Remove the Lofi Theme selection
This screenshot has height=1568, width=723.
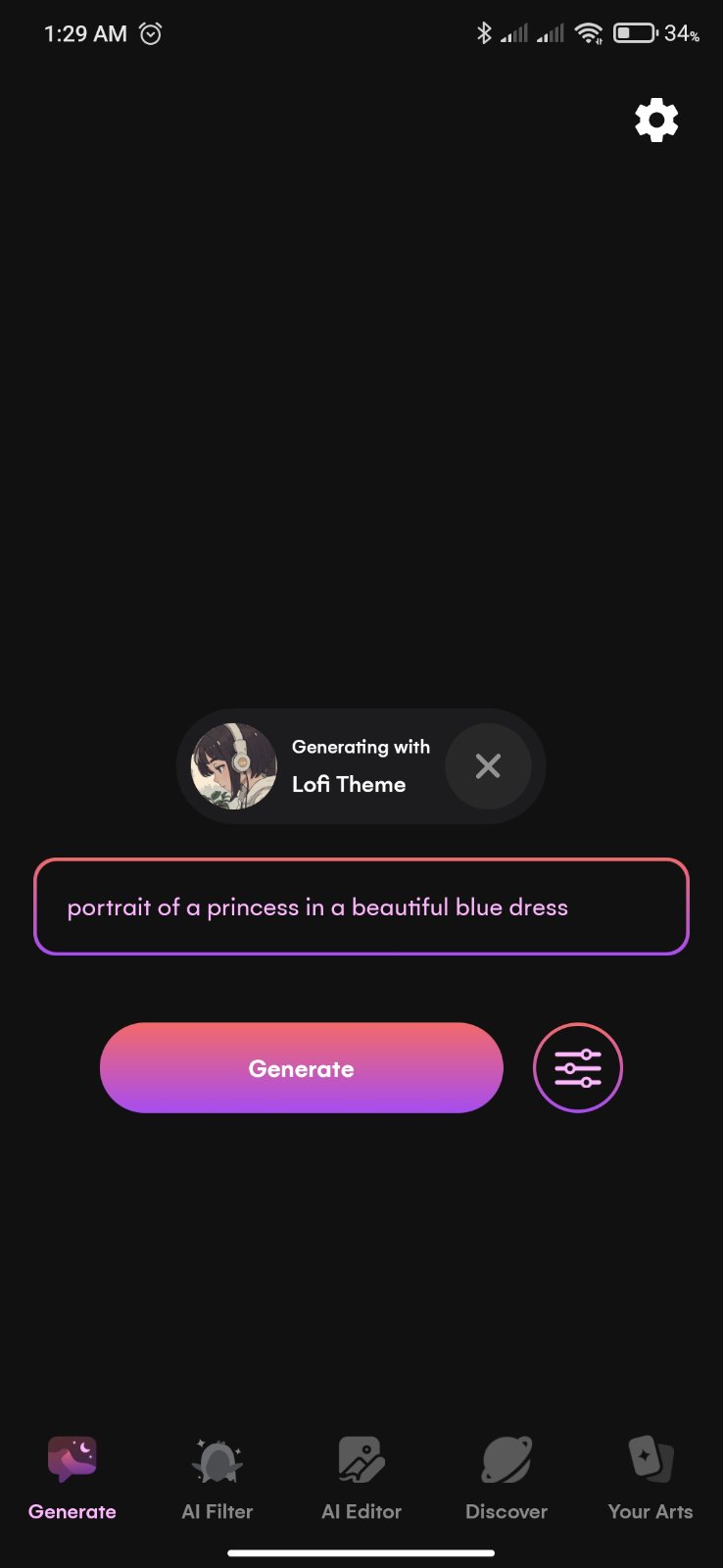[488, 766]
